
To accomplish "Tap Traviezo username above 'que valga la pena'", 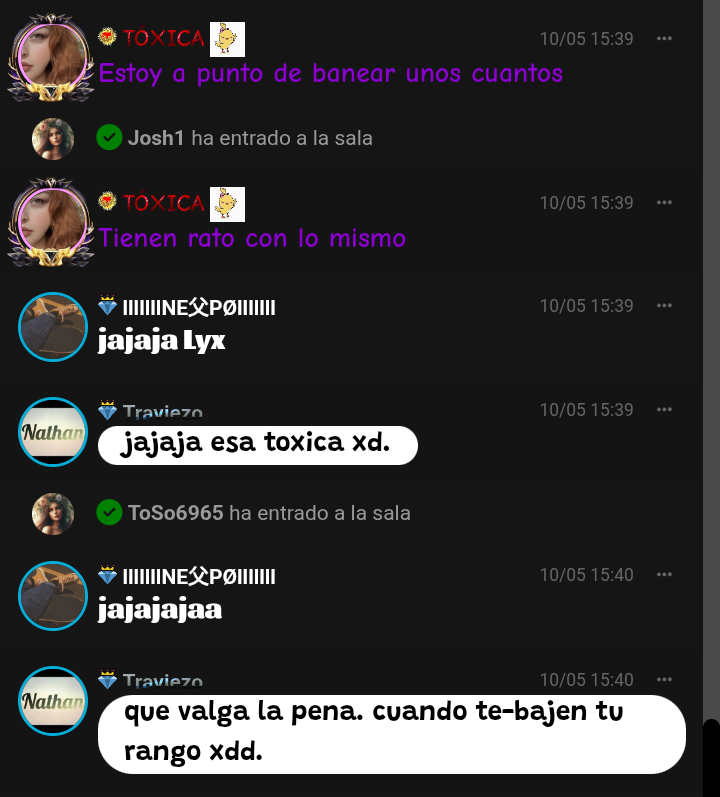I will pos(162,682).
